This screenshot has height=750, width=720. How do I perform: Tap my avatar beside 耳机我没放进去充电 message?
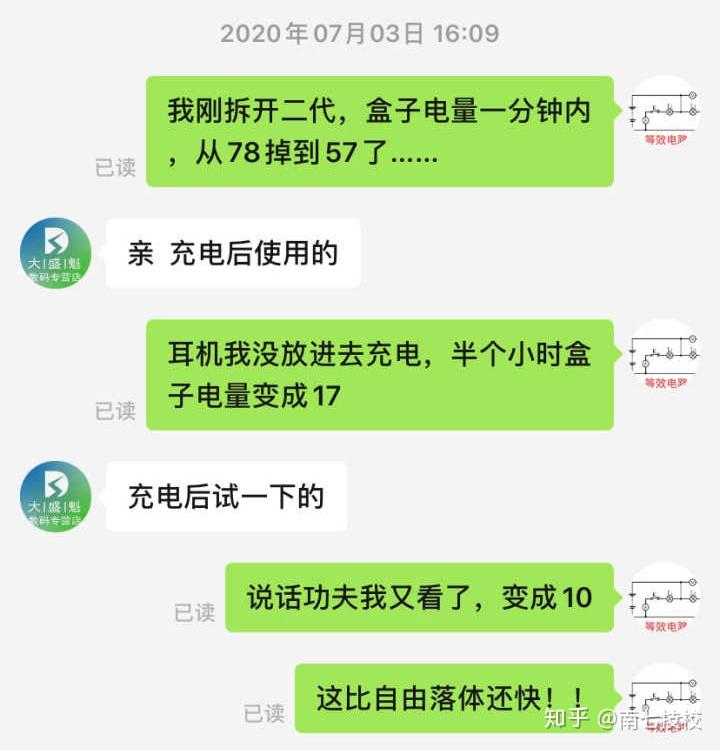point(664,355)
